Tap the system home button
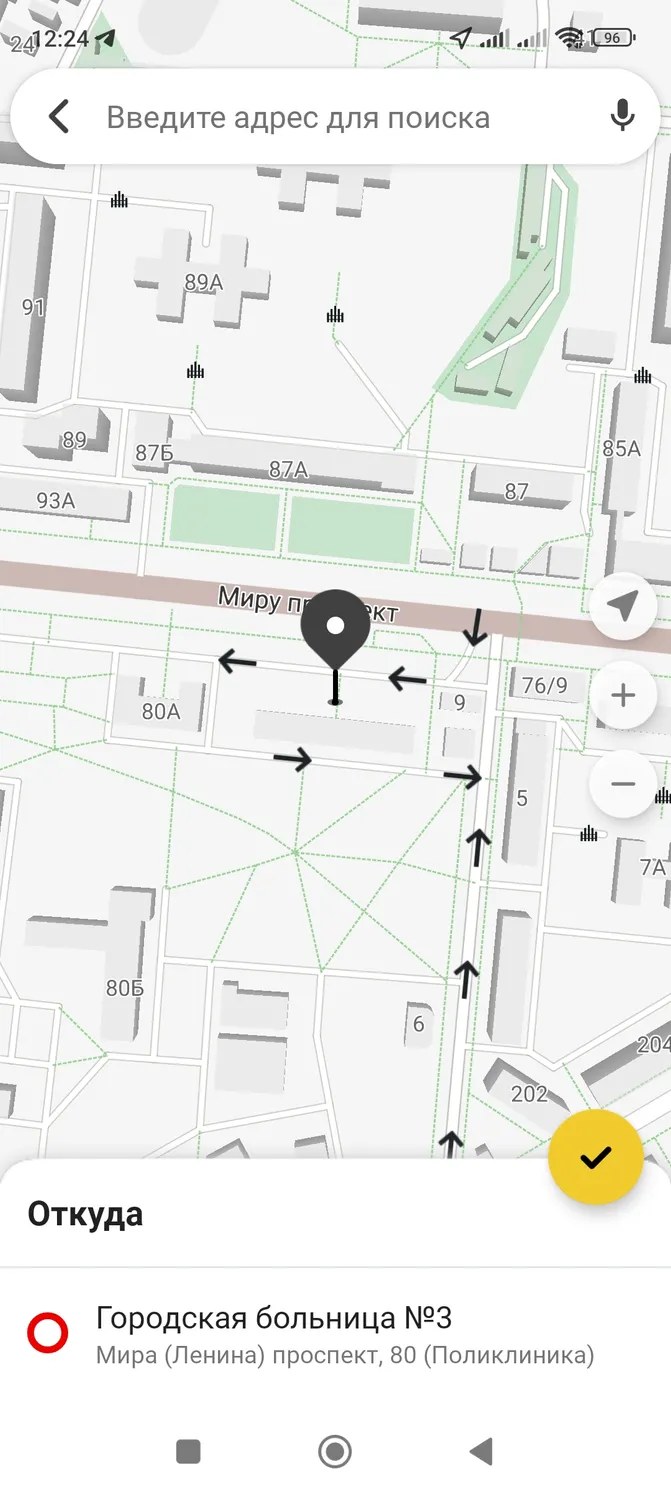The width and height of the screenshot is (671, 1492). [335, 1451]
